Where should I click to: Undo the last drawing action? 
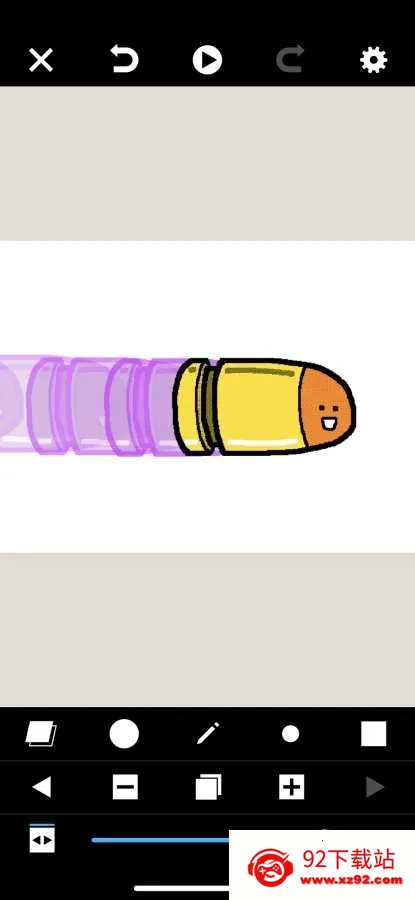(x=125, y=60)
